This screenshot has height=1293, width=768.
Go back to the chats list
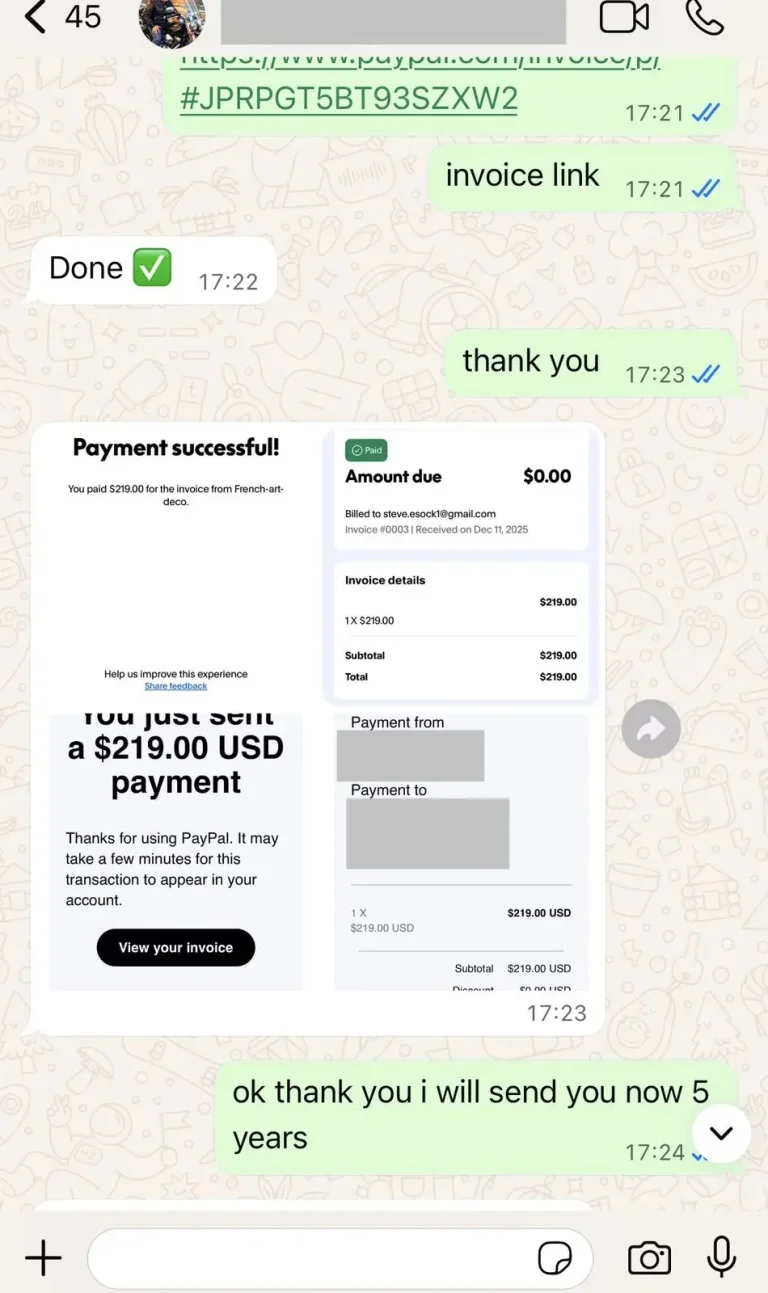point(38,17)
